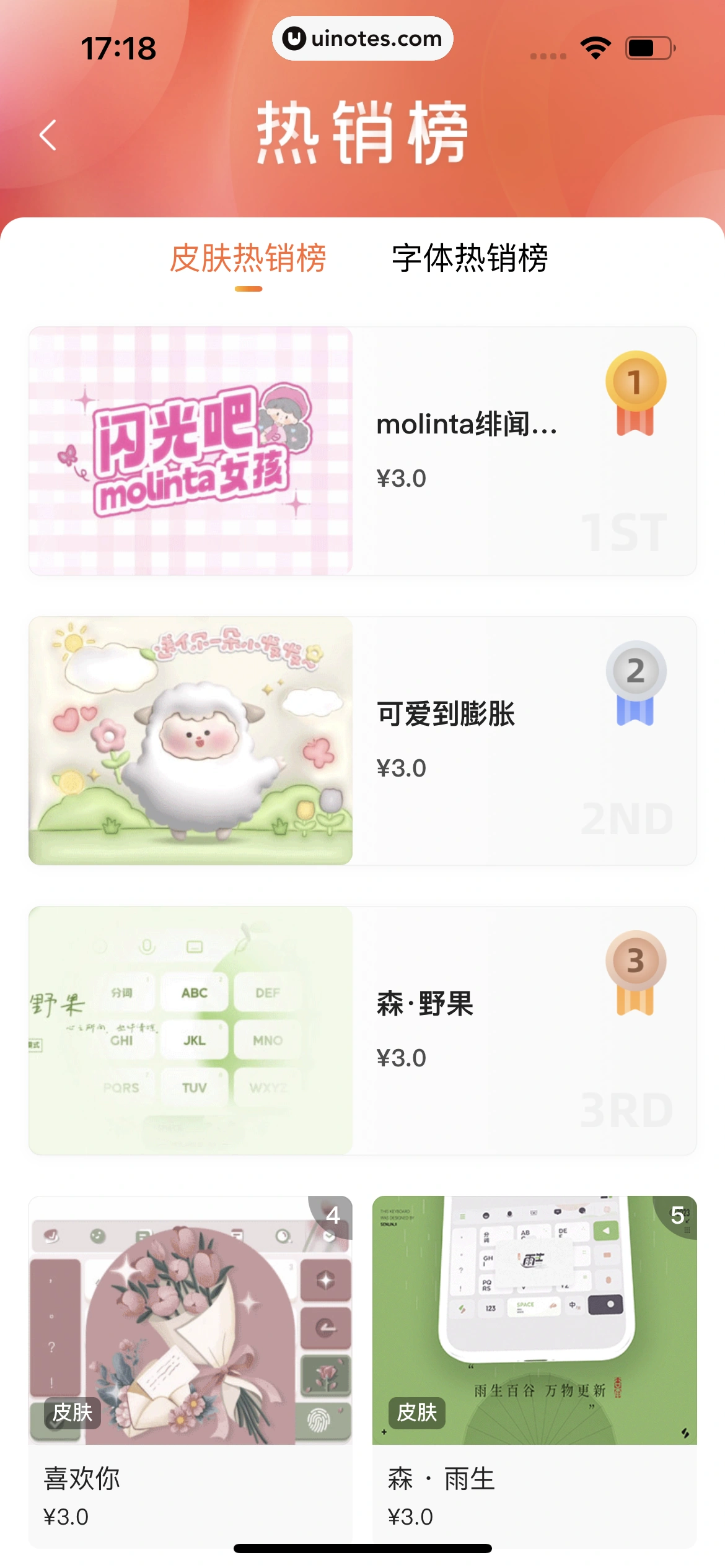The height and width of the screenshot is (1568, 725).
Task: Tap the battery indicator in the status bar
Action: coord(648,46)
